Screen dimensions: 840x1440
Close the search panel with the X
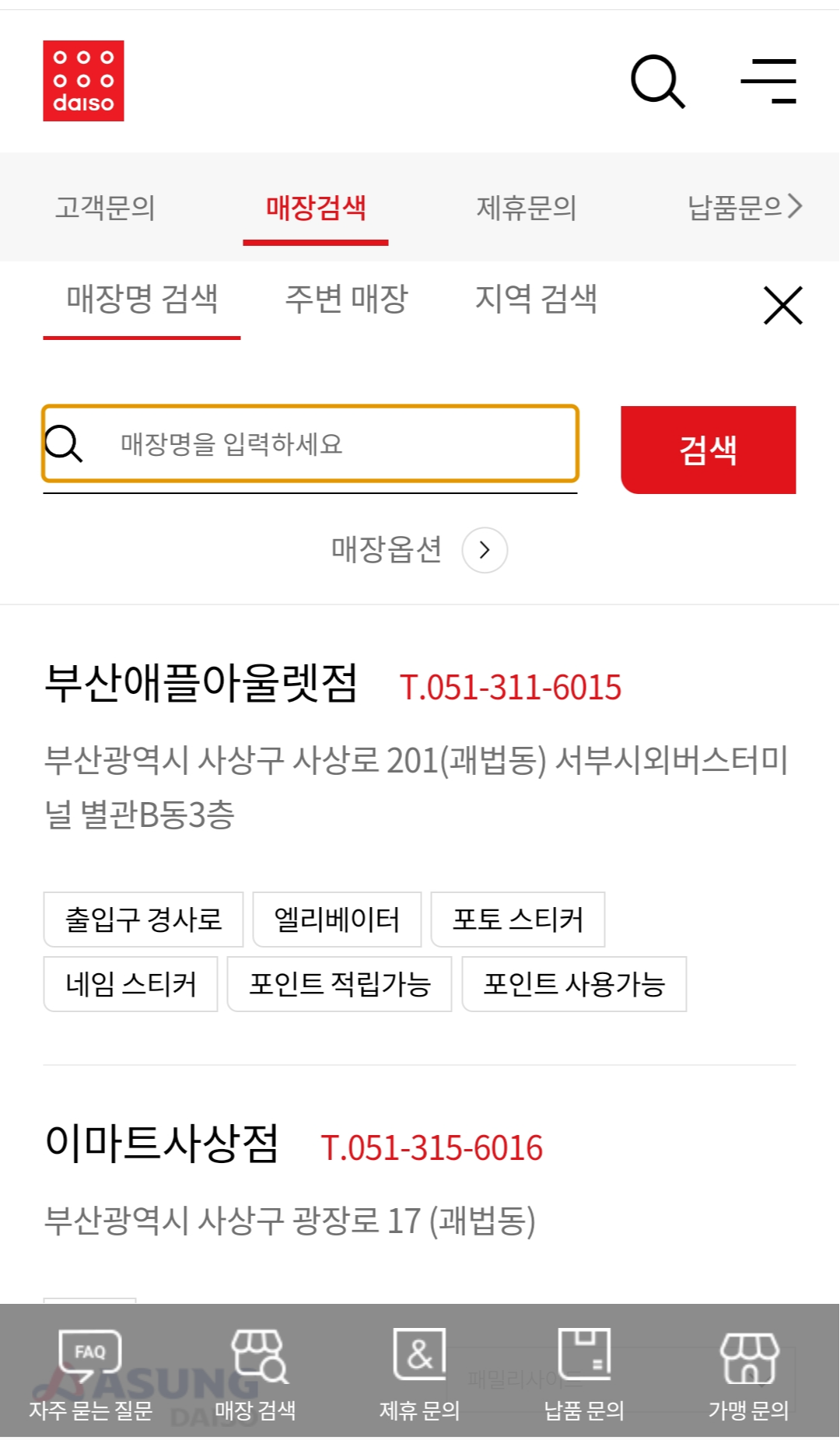tap(782, 305)
